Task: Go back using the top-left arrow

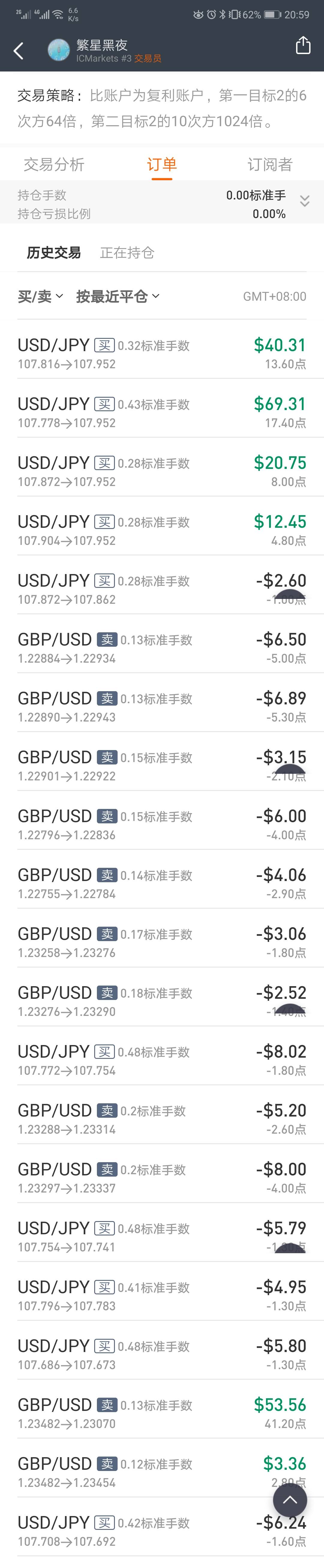Action: pyautogui.click(x=19, y=50)
